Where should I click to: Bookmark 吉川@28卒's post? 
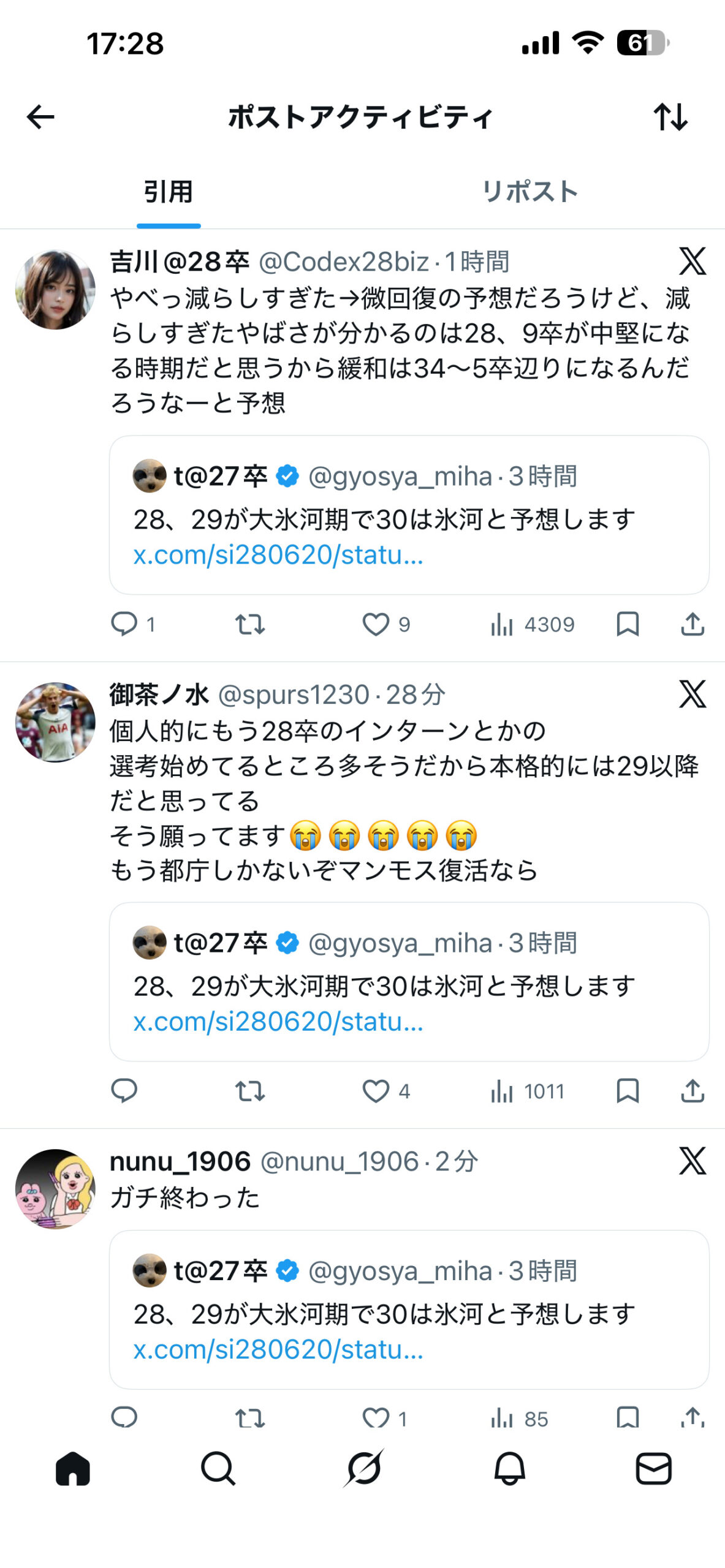tap(628, 624)
